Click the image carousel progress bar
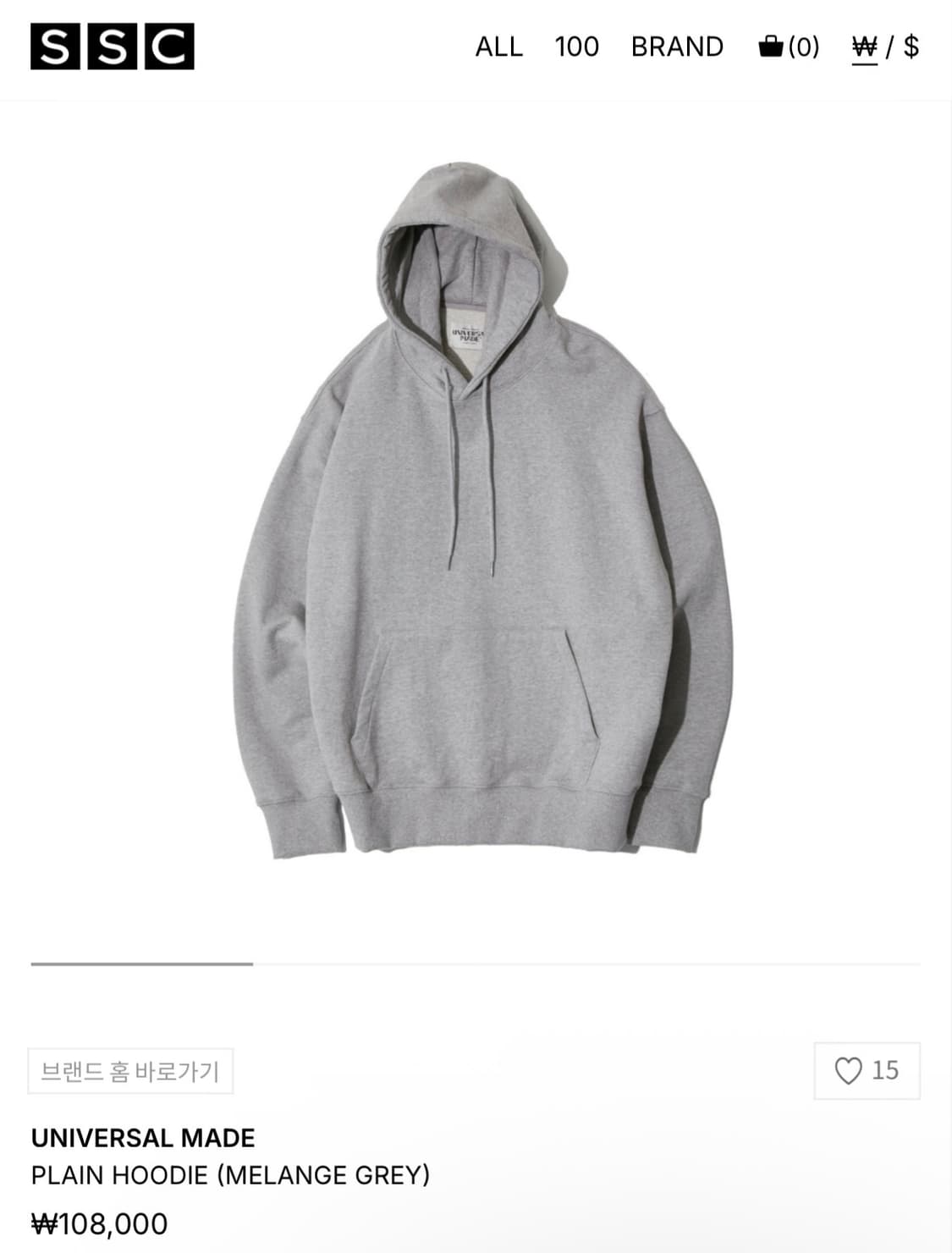Image resolution: width=952 pixels, height=1253 pixels. click(141, 964)
